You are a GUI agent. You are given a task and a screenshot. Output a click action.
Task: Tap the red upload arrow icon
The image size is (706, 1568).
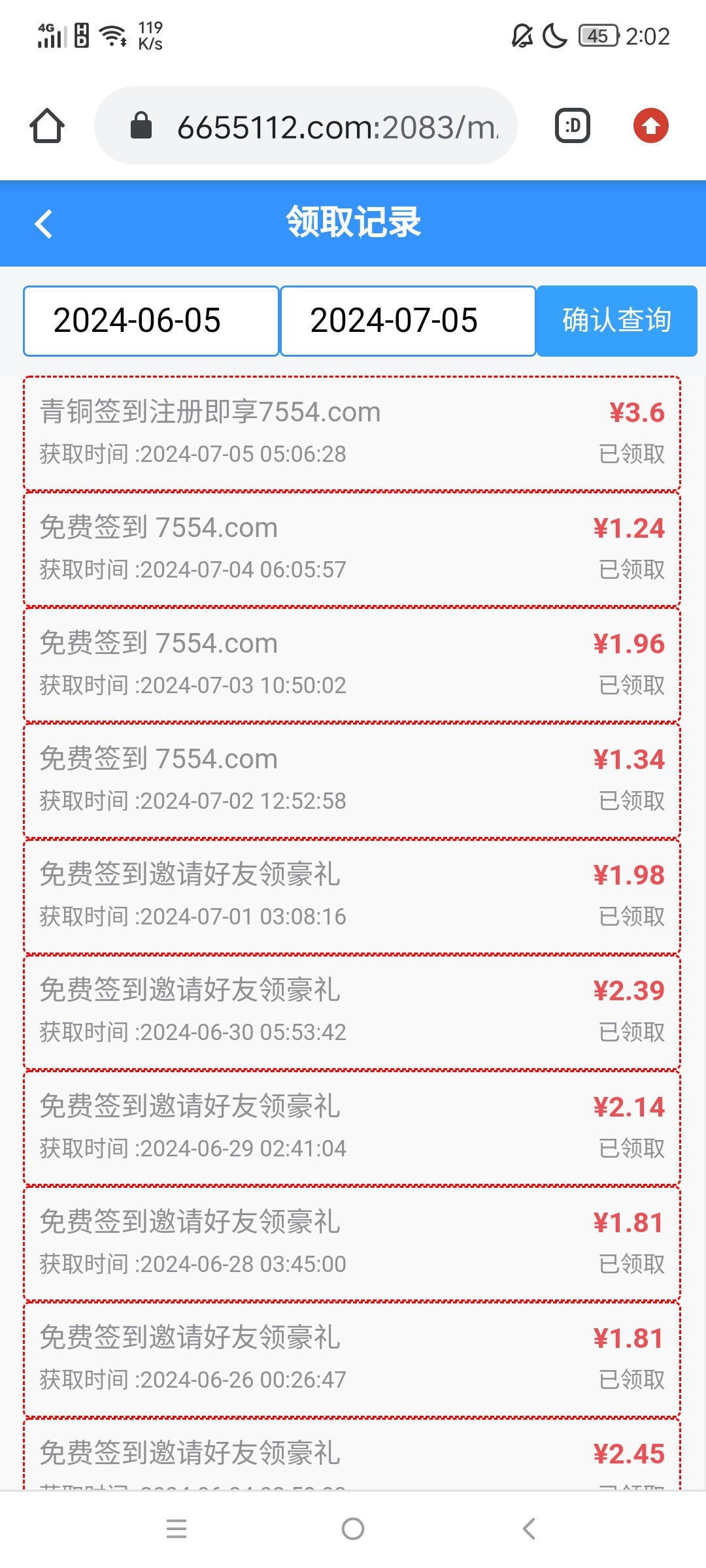pos(650,126)
